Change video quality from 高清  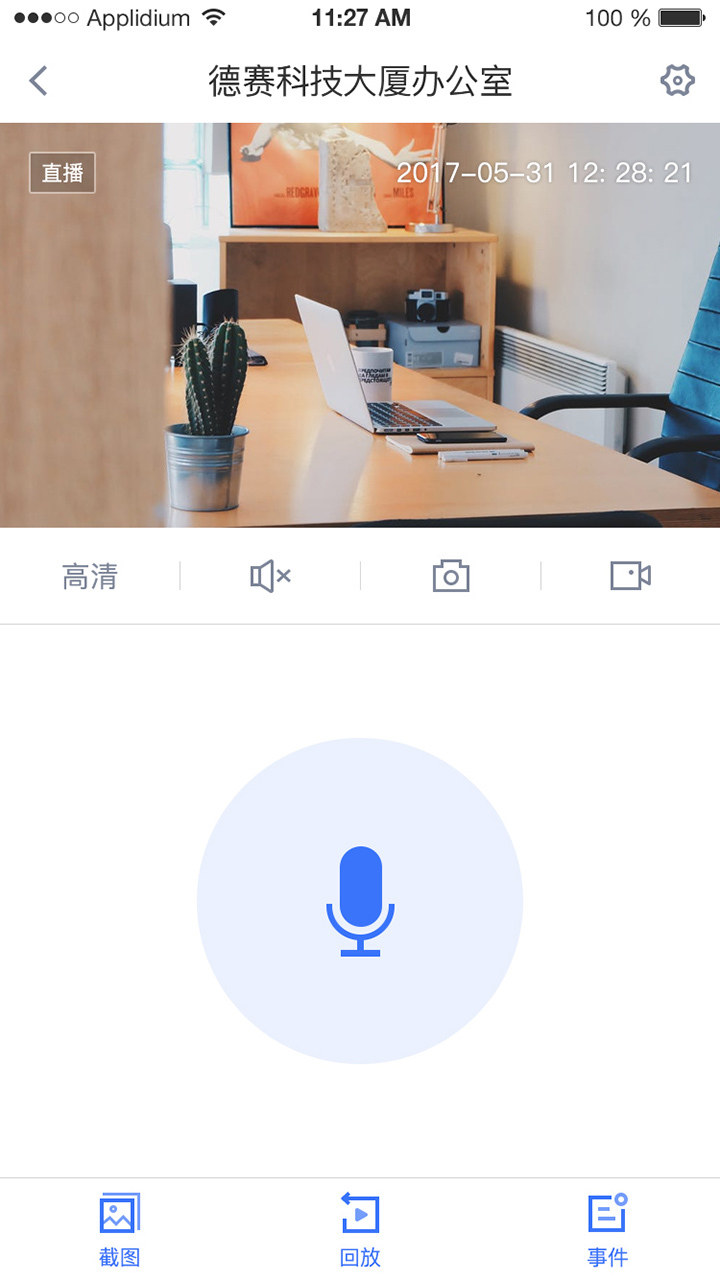pos(90,576)
